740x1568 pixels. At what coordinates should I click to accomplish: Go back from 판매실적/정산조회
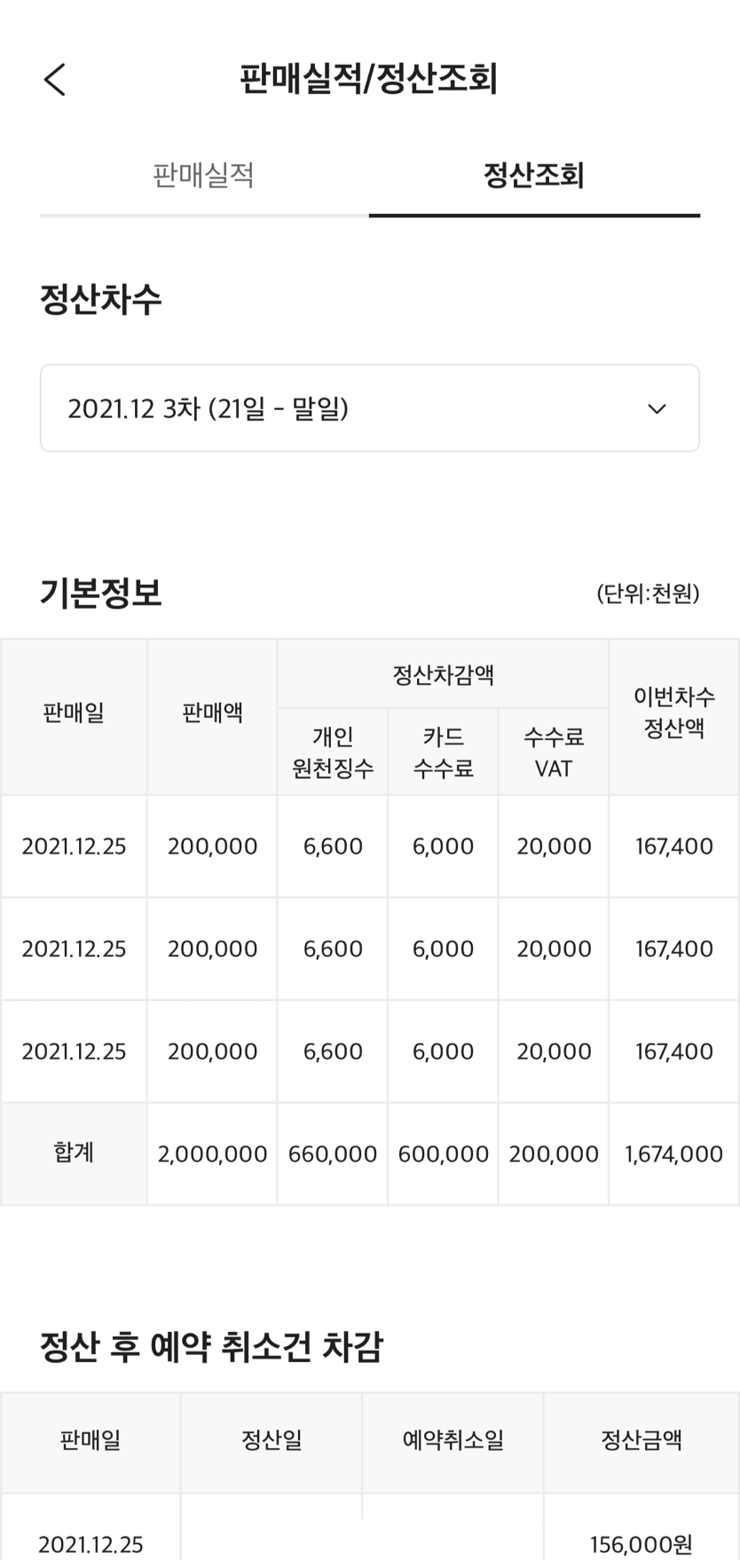pos(55,80)
